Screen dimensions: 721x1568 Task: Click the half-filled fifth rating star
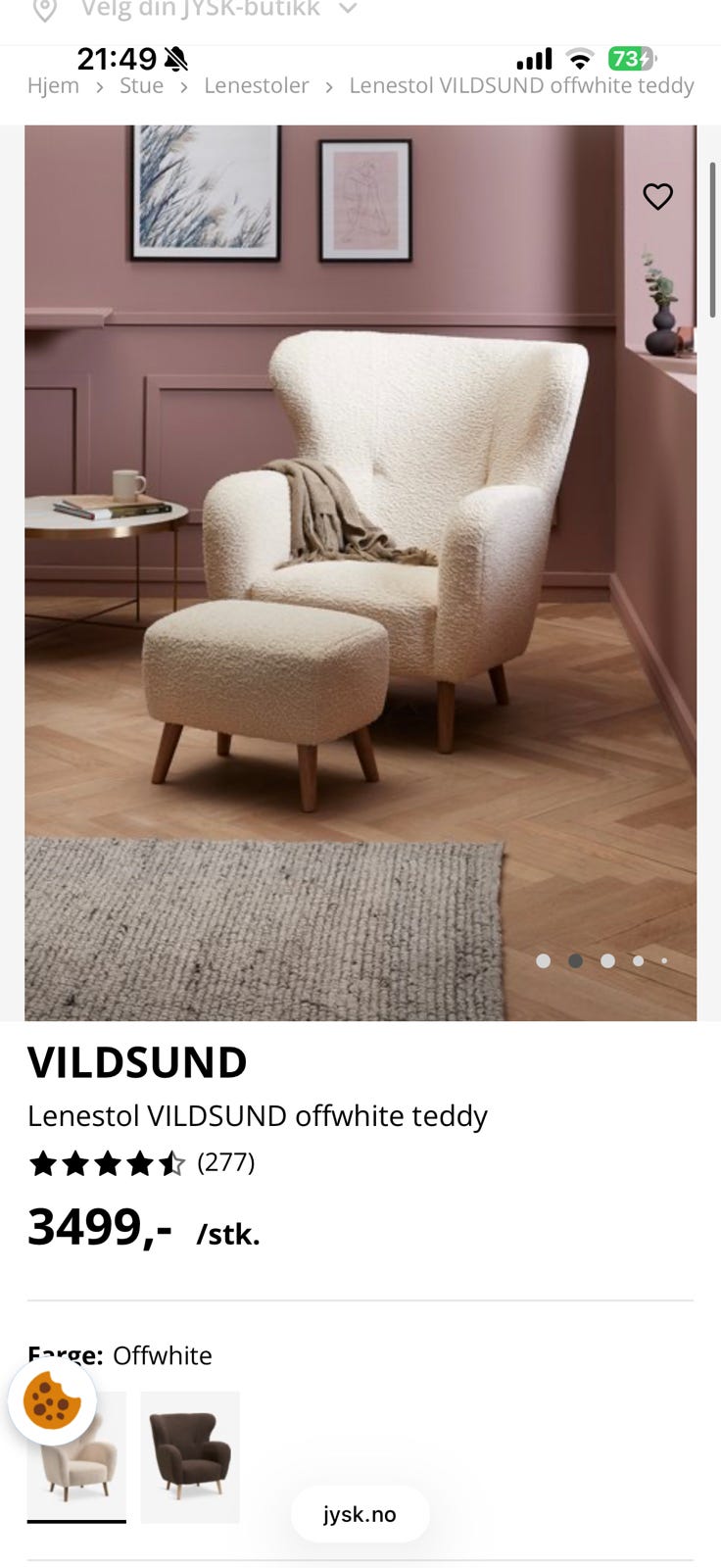click(x=172, y=1163)
